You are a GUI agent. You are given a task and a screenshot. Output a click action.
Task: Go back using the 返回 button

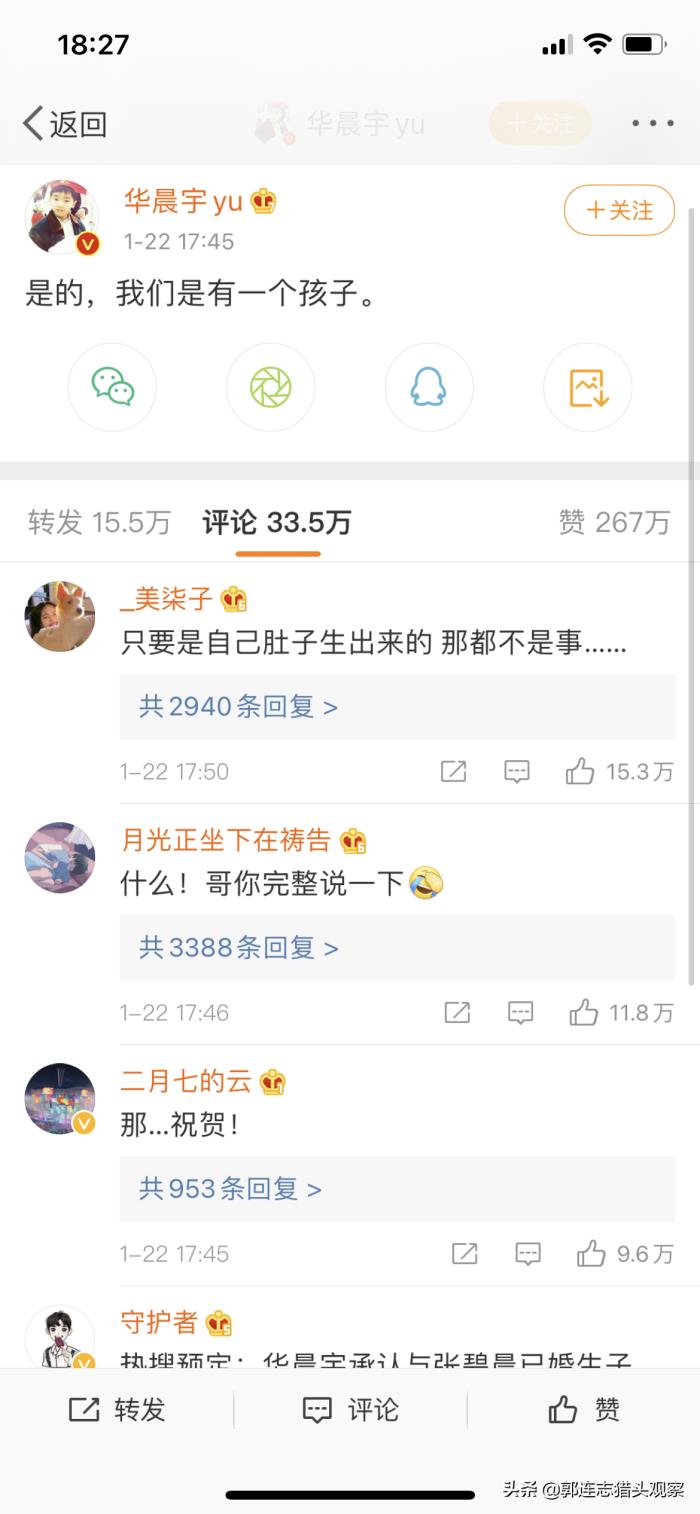(x=65, y=124)
